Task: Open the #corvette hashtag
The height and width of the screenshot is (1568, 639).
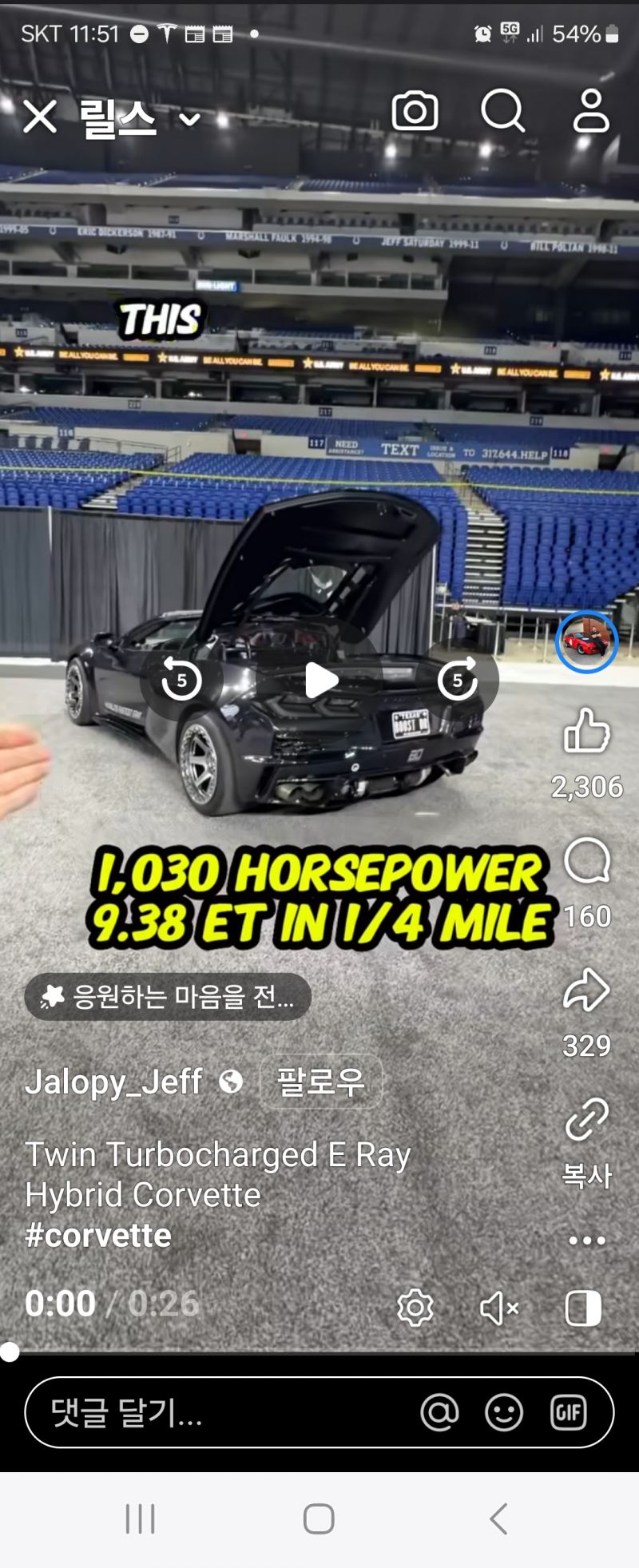Action: pyautogui.click(x=98, y=1236)
